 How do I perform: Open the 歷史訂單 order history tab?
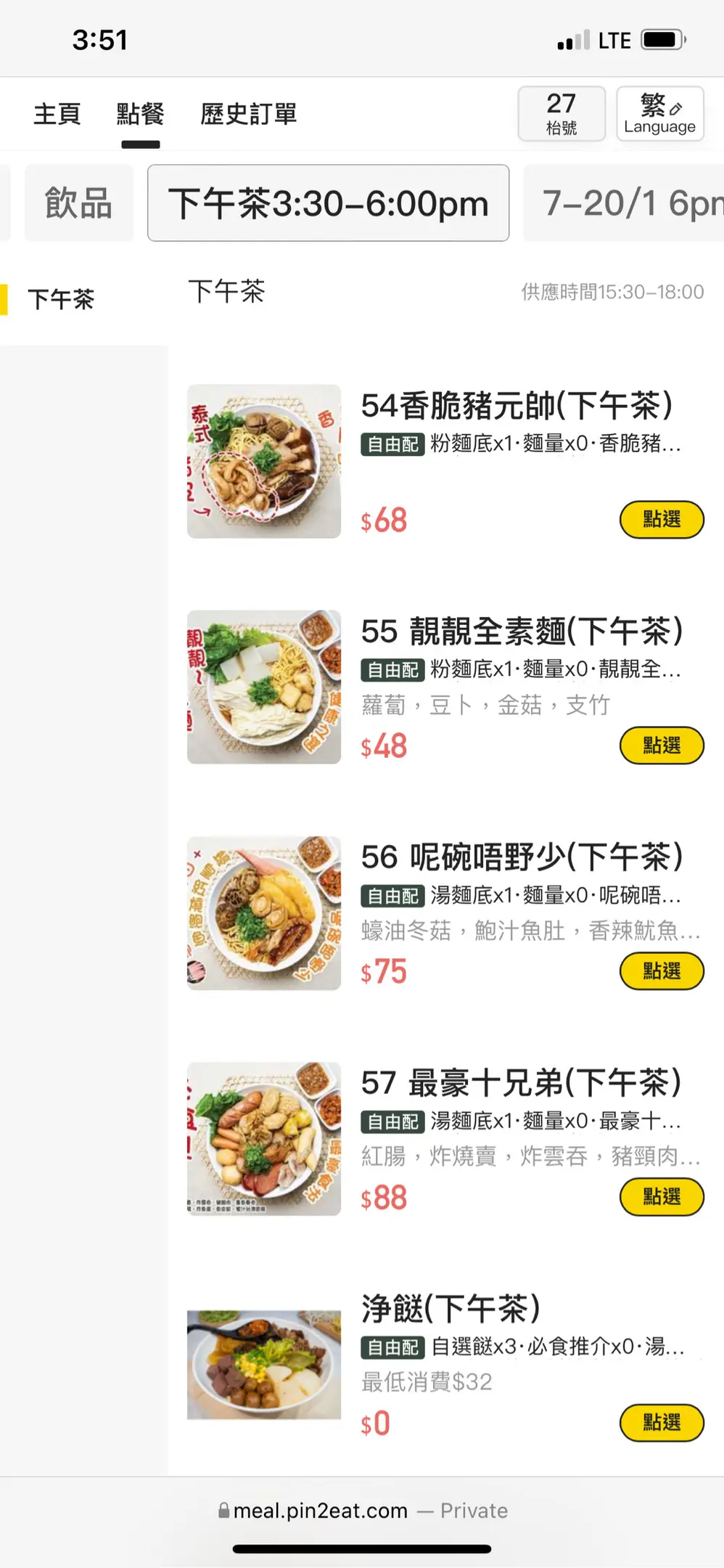249,114
